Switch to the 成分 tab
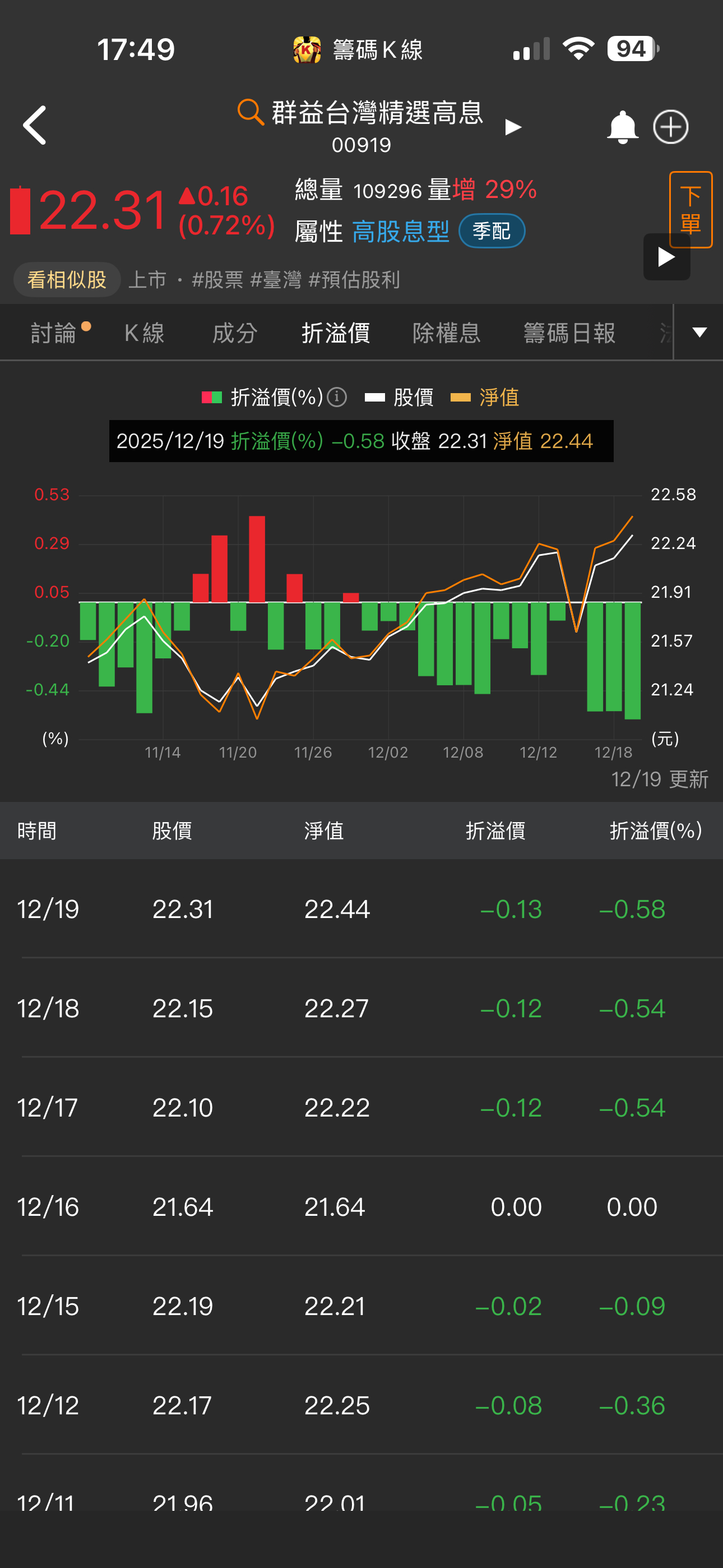Screen dimensions: 723x1568 tap(234, 333)
